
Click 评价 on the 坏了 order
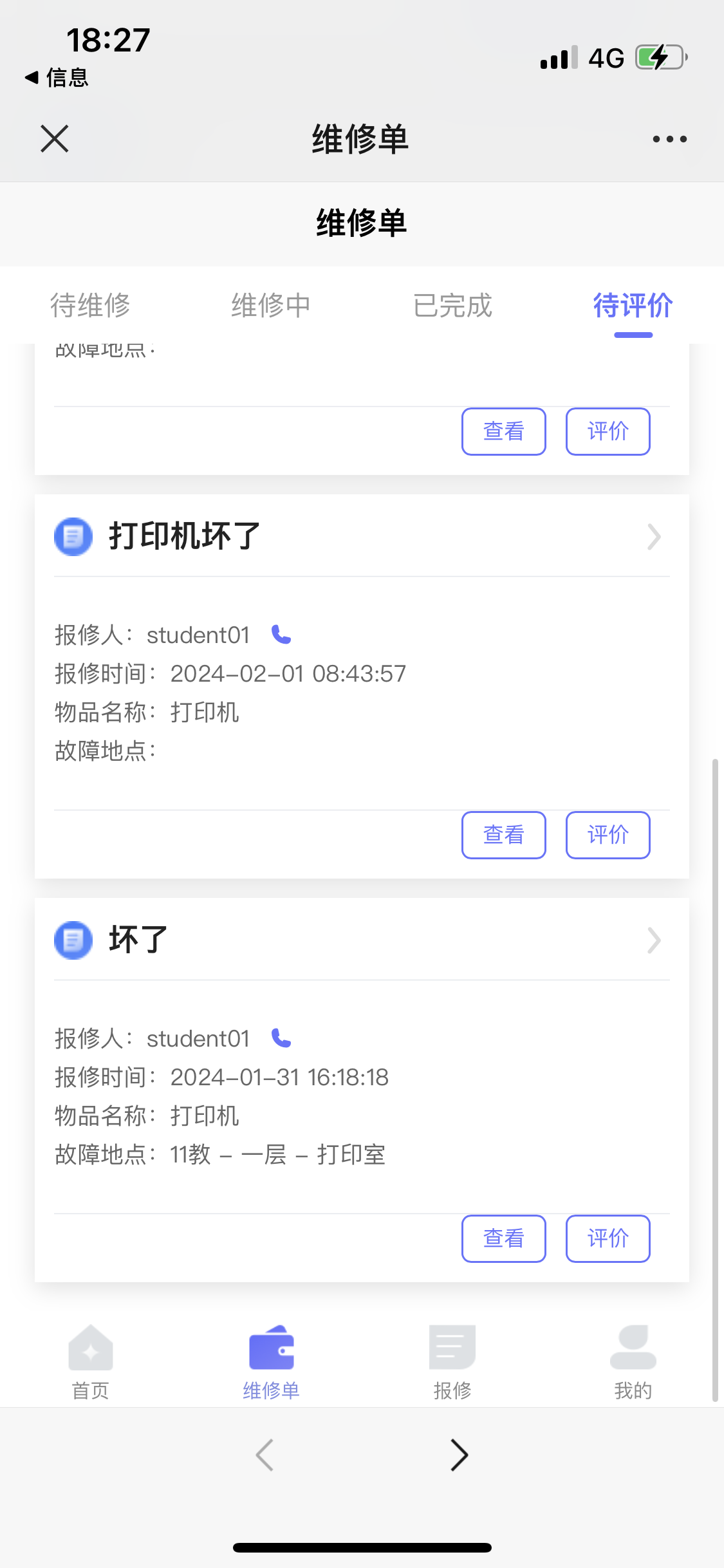(x=608, y=1238)
